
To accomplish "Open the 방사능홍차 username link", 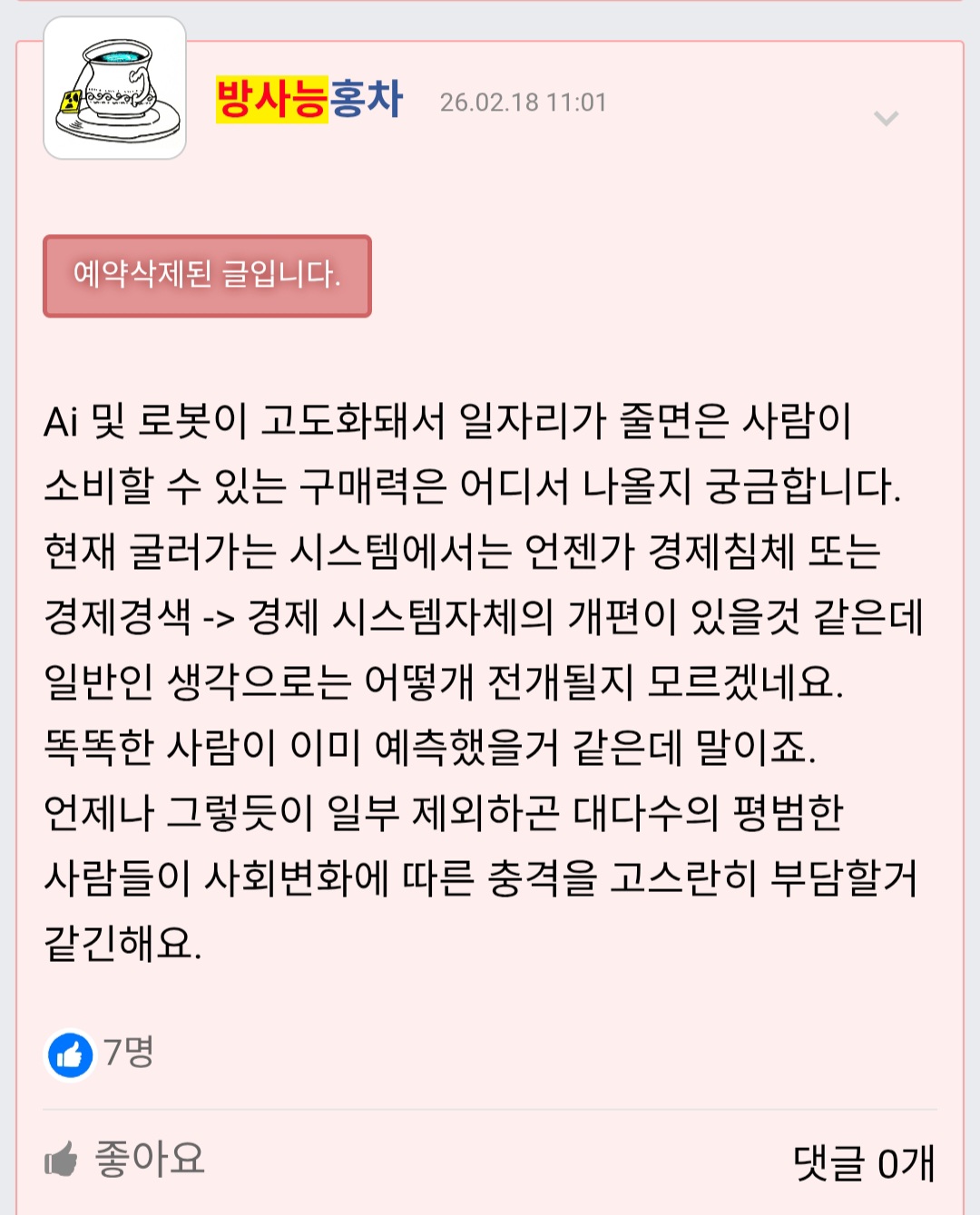I will [x=309, y=99].
